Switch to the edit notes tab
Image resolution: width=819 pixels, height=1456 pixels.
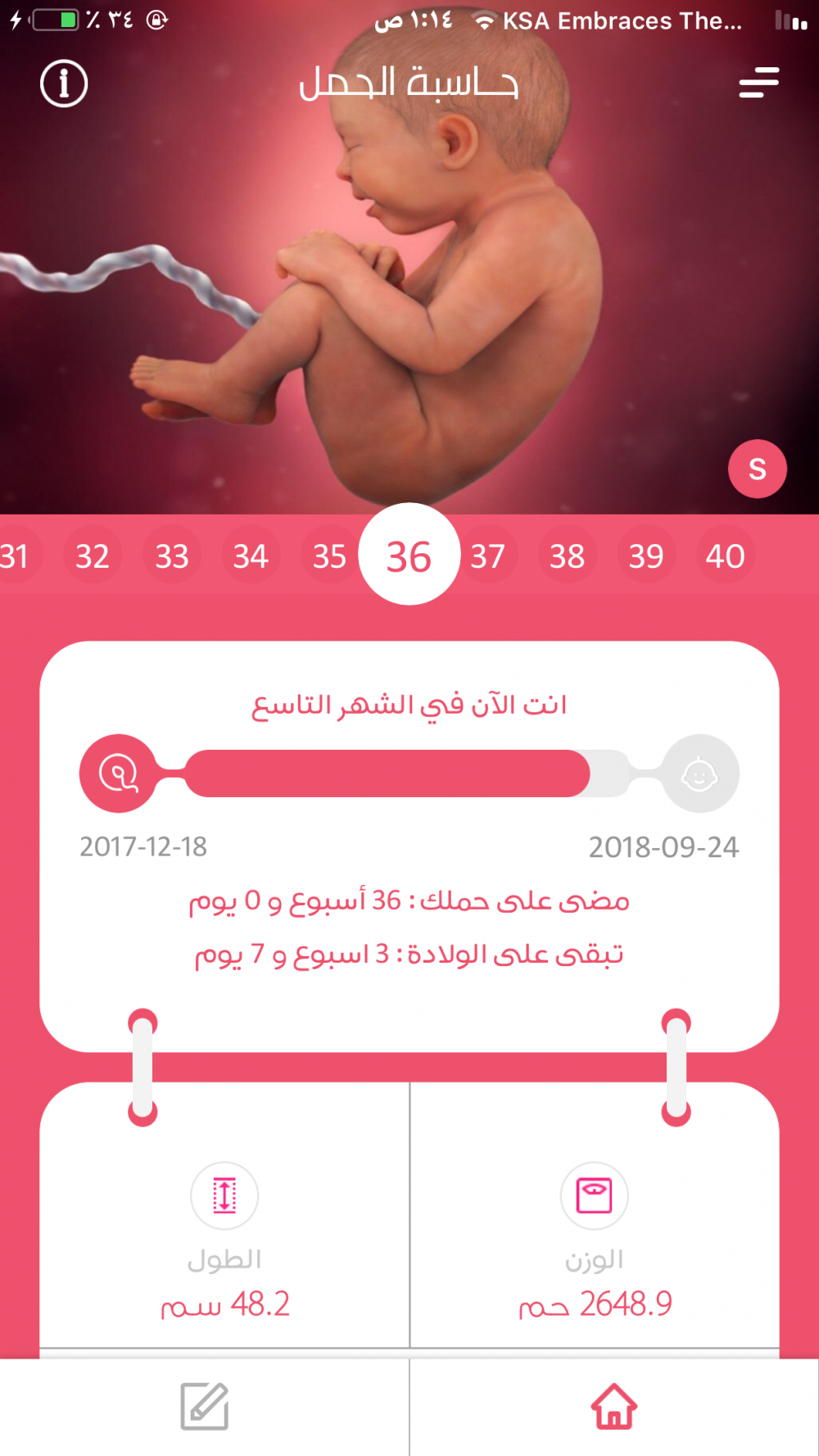(x=204, y=1406)
